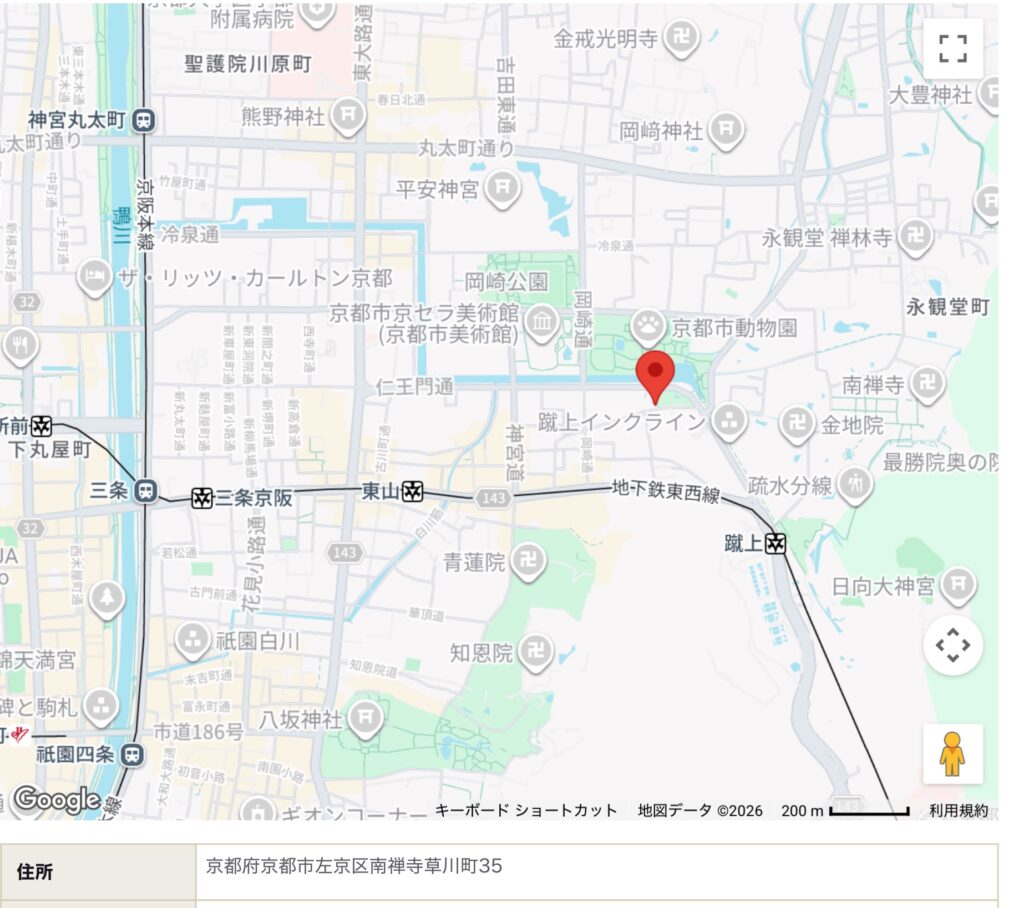Select the 金戒光明寺 temple marker
Image resolution: width=1024 pixels, height=908 pixels.
[681, 39]
